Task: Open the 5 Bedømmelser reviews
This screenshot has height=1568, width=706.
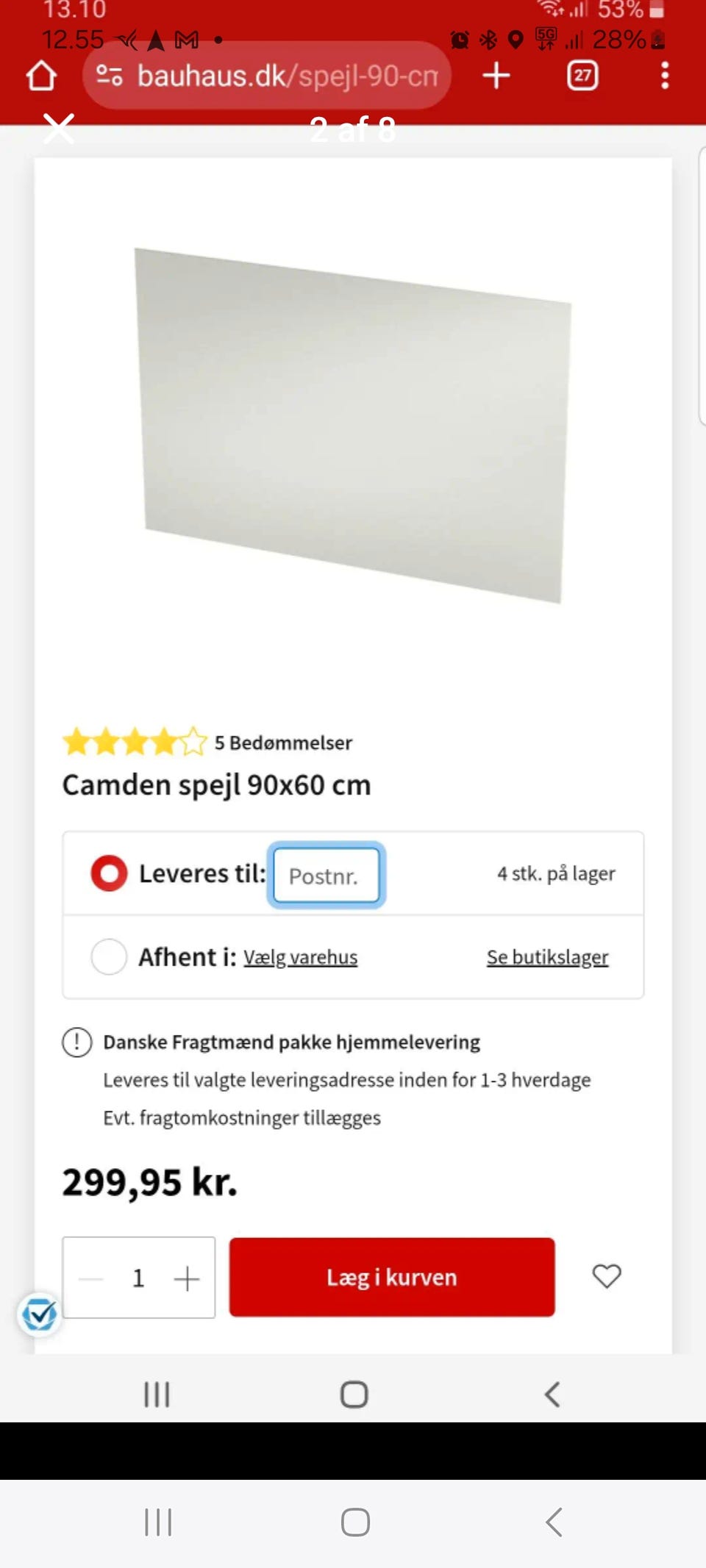Action: coord(282,742)
